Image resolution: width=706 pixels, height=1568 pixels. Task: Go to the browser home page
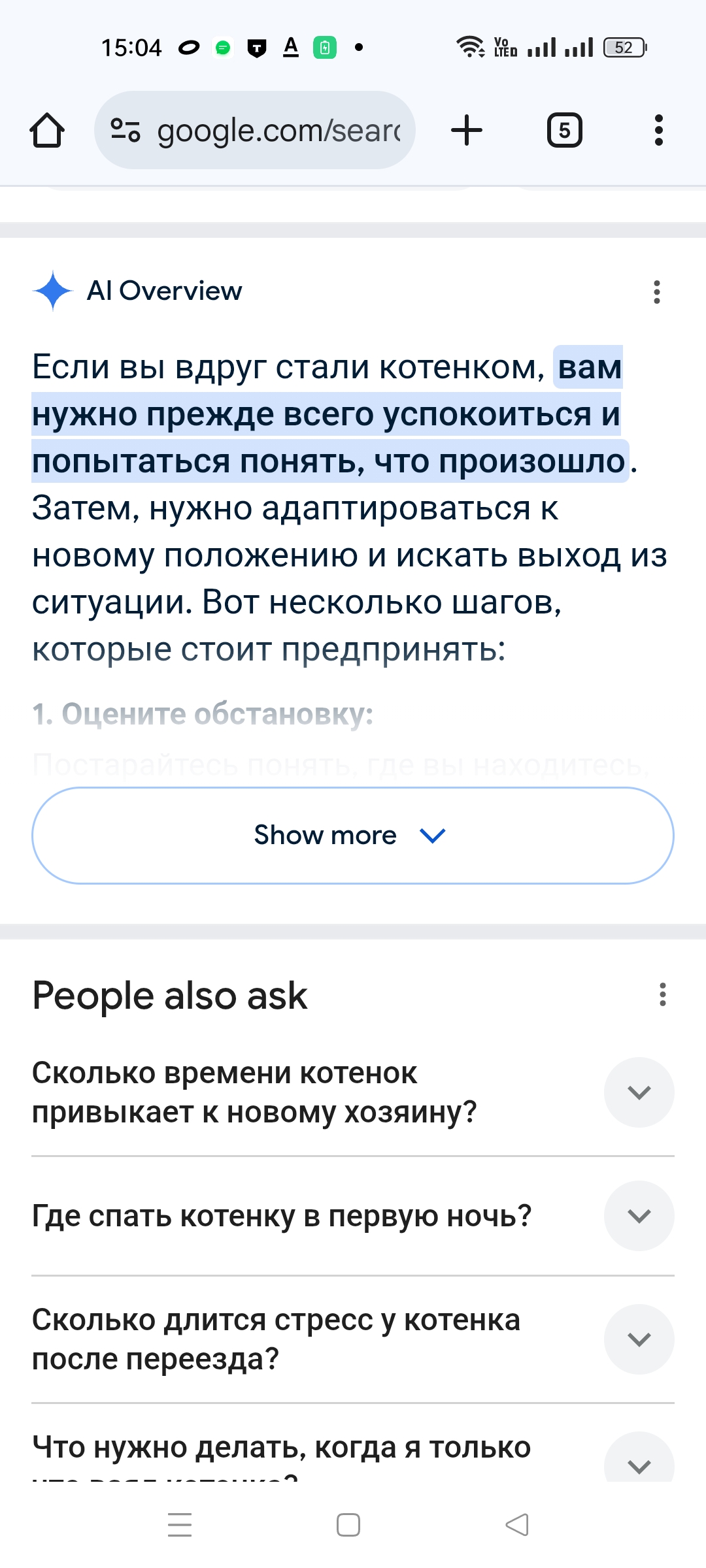tap(47, 130)
